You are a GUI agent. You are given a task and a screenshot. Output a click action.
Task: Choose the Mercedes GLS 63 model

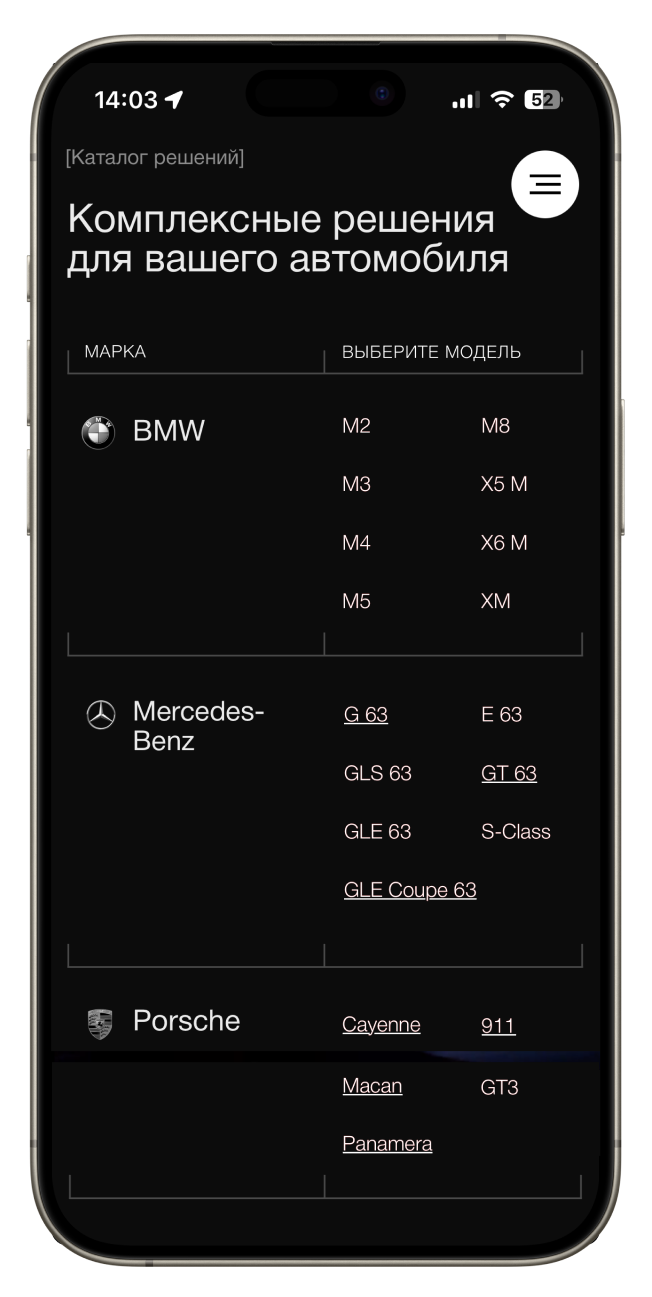coord(377,773)
